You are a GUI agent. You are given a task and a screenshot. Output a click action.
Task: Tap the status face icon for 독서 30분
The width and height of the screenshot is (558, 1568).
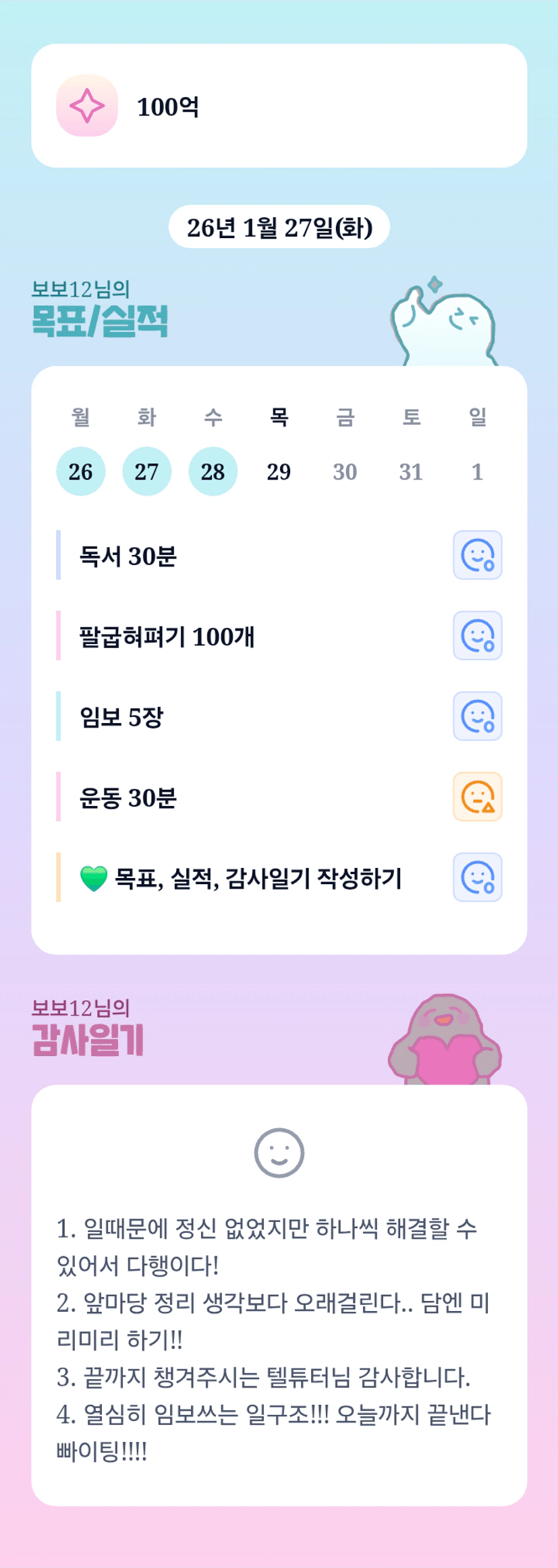pyautogui.click(x=478, y=555)
